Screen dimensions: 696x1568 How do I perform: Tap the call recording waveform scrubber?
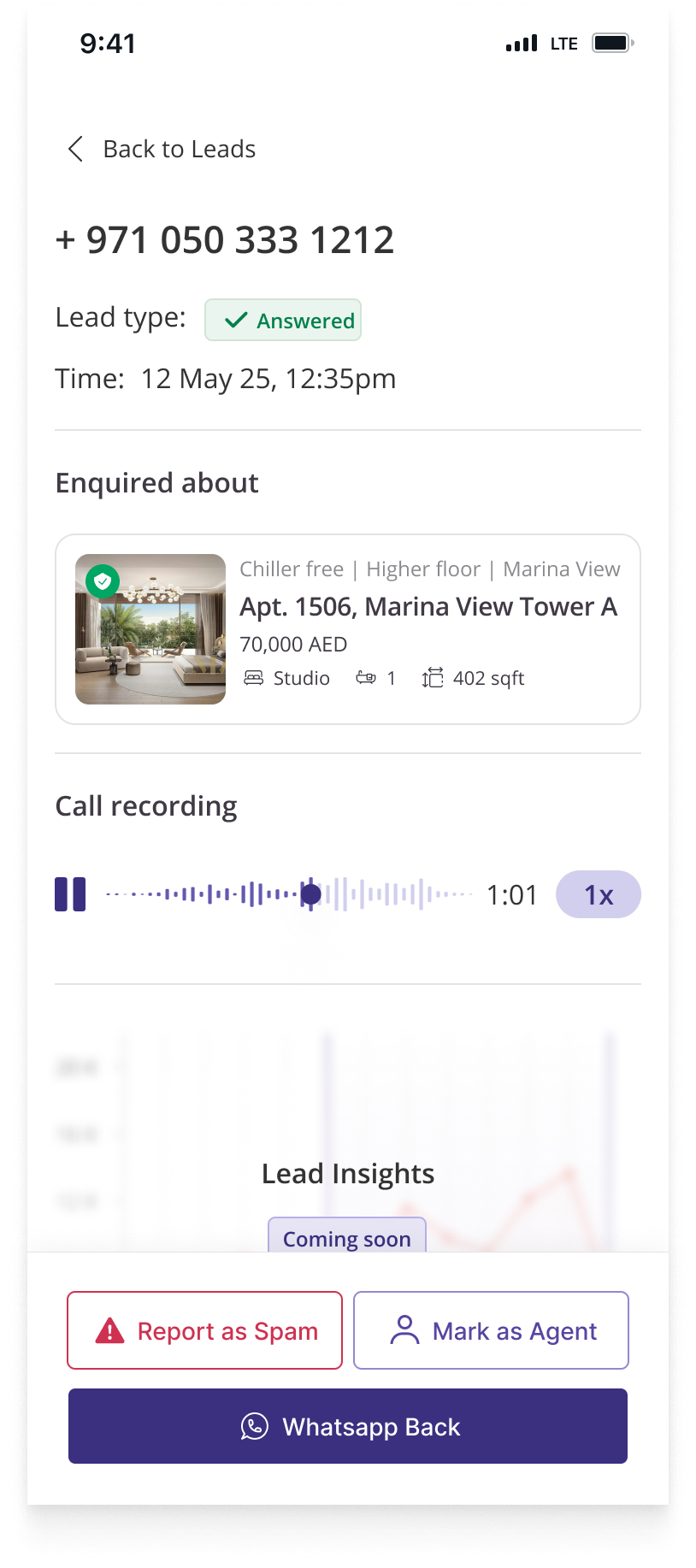(289, 894)
